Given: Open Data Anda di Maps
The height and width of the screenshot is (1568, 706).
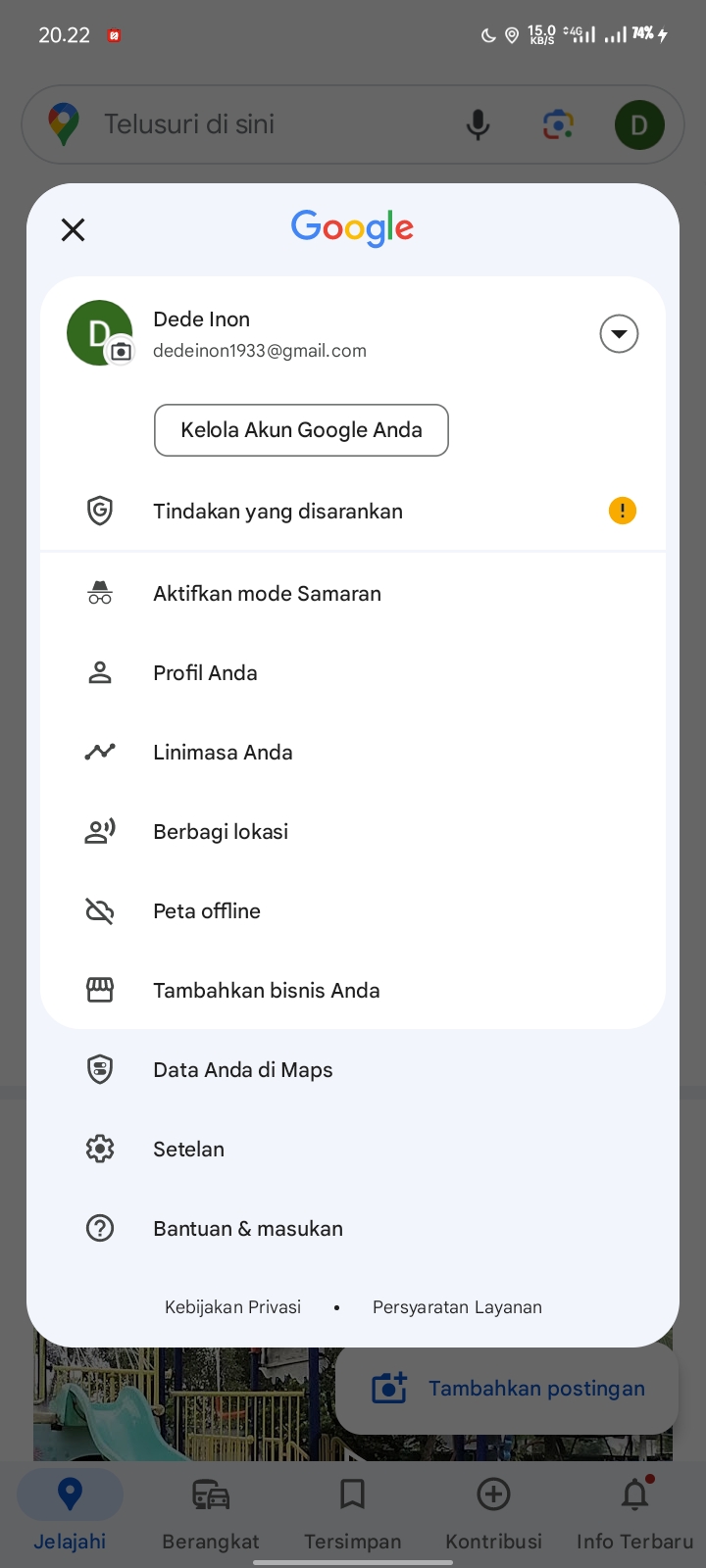Looking at the screenshot, I should 353,1069.
